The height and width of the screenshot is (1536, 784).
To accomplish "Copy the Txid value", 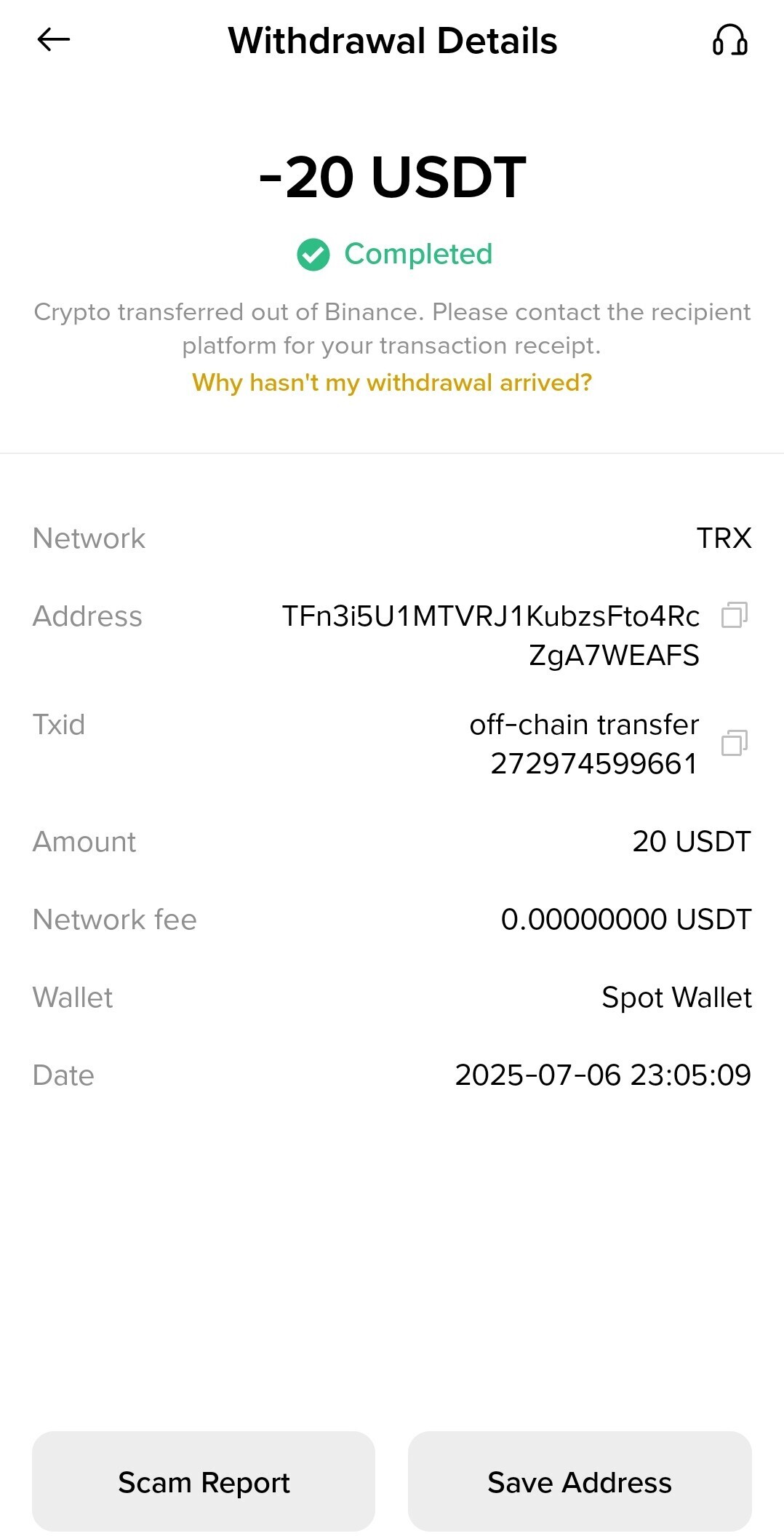I will pyautogui.click(x=734, y=743).
